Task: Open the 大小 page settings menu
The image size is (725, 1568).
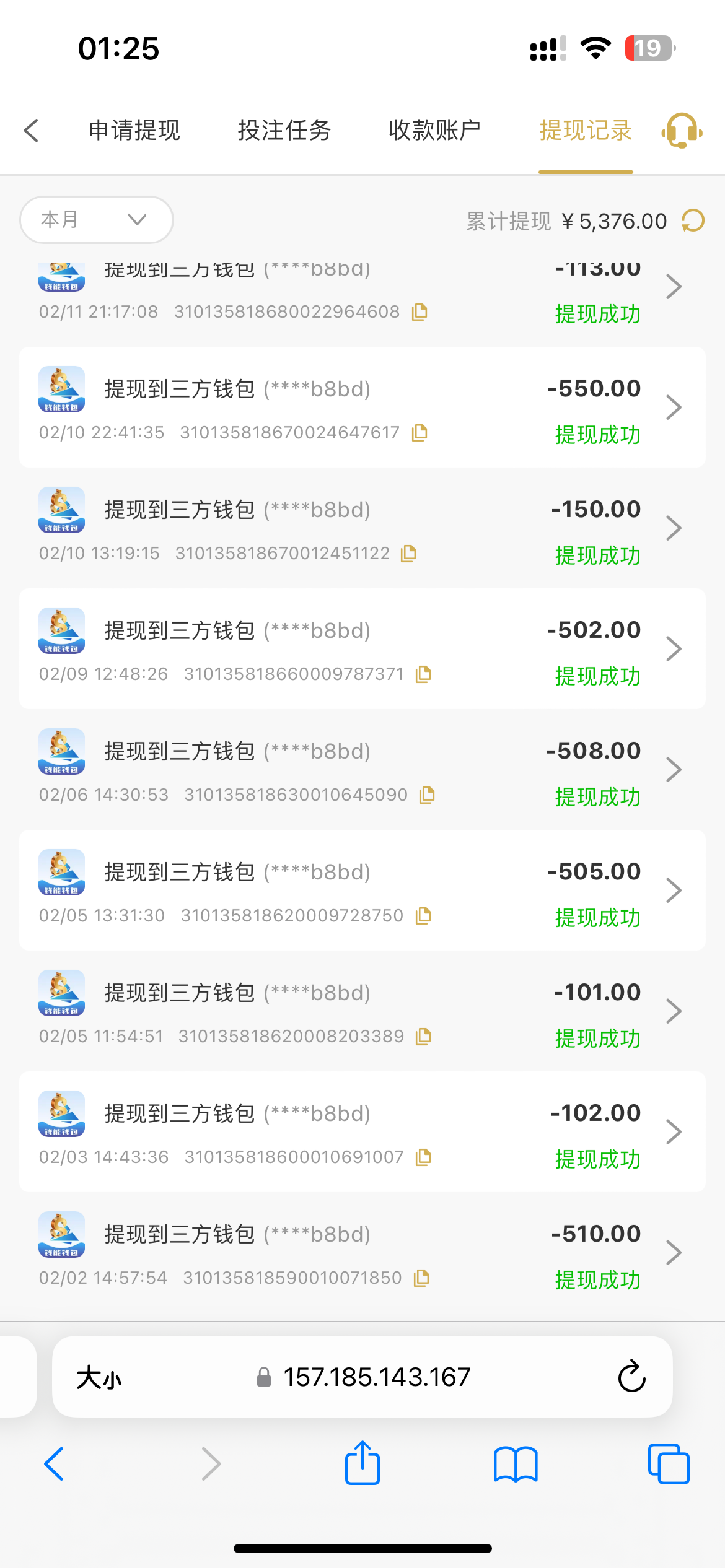Action: [99, 1378]
